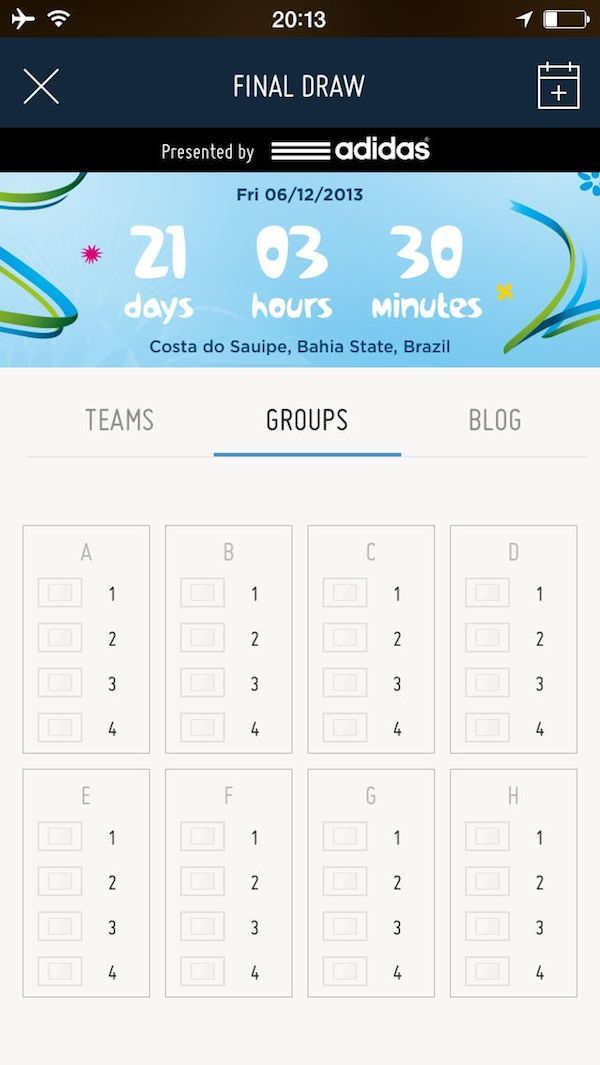
Task: Add the Final Draw to calendar
Action: click(558, 86)
